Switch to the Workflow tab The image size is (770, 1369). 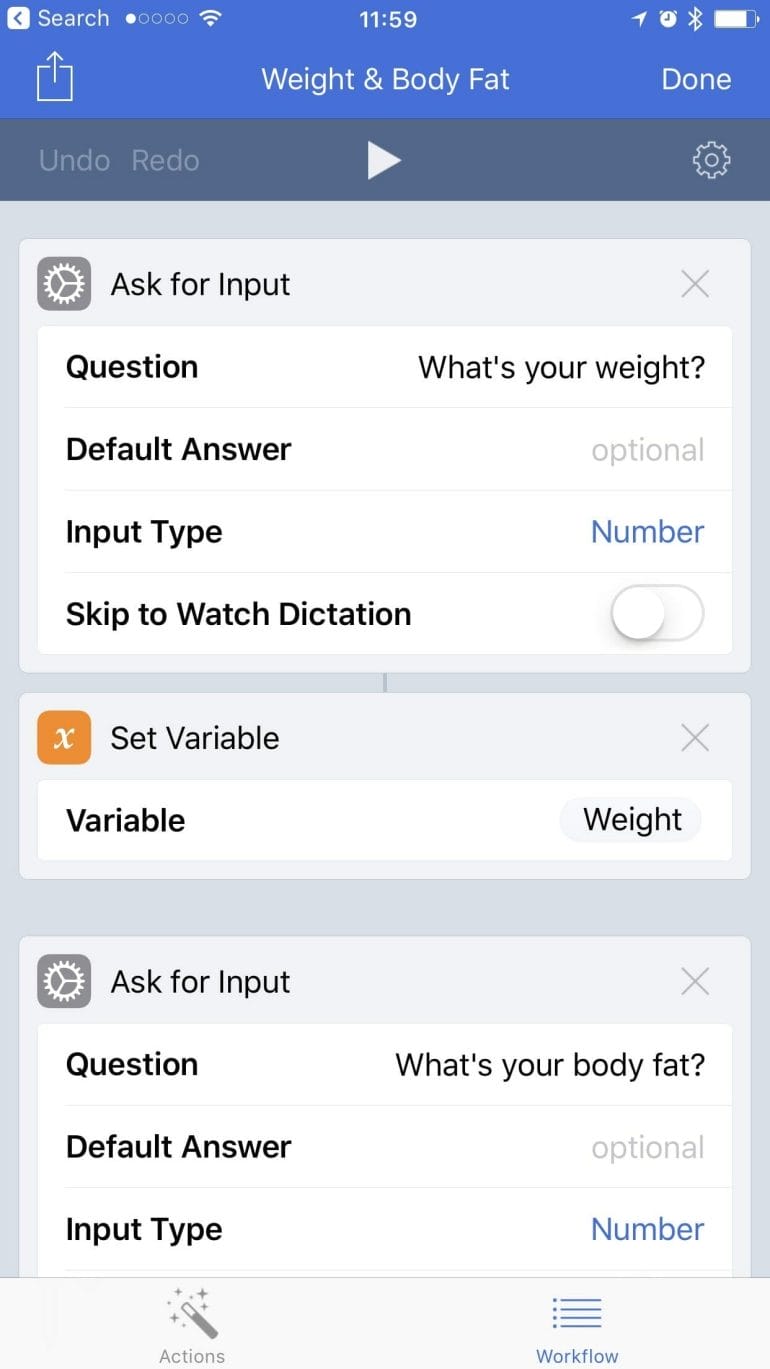pos(577,1325)
